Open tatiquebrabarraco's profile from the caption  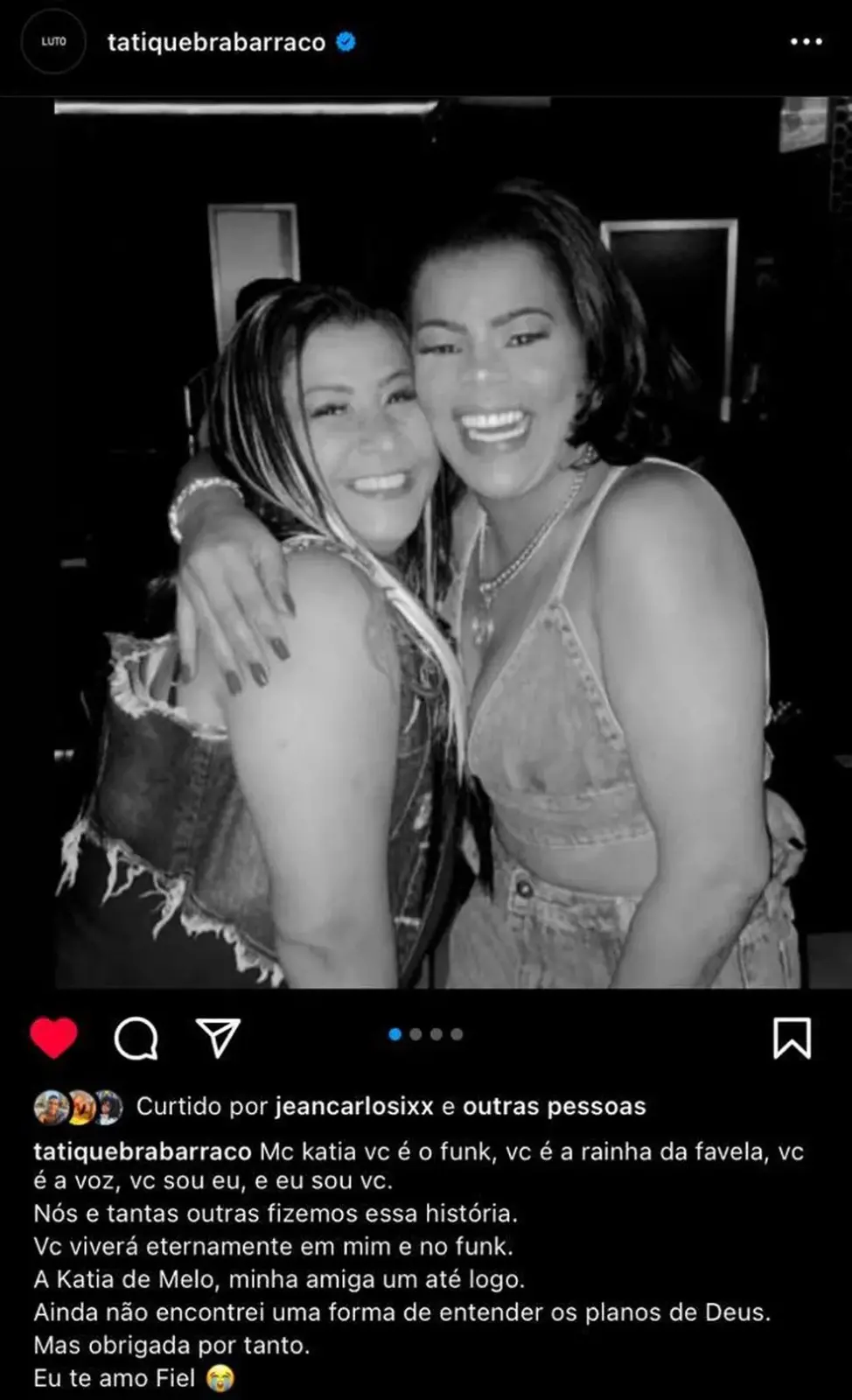pos(142,1151)
